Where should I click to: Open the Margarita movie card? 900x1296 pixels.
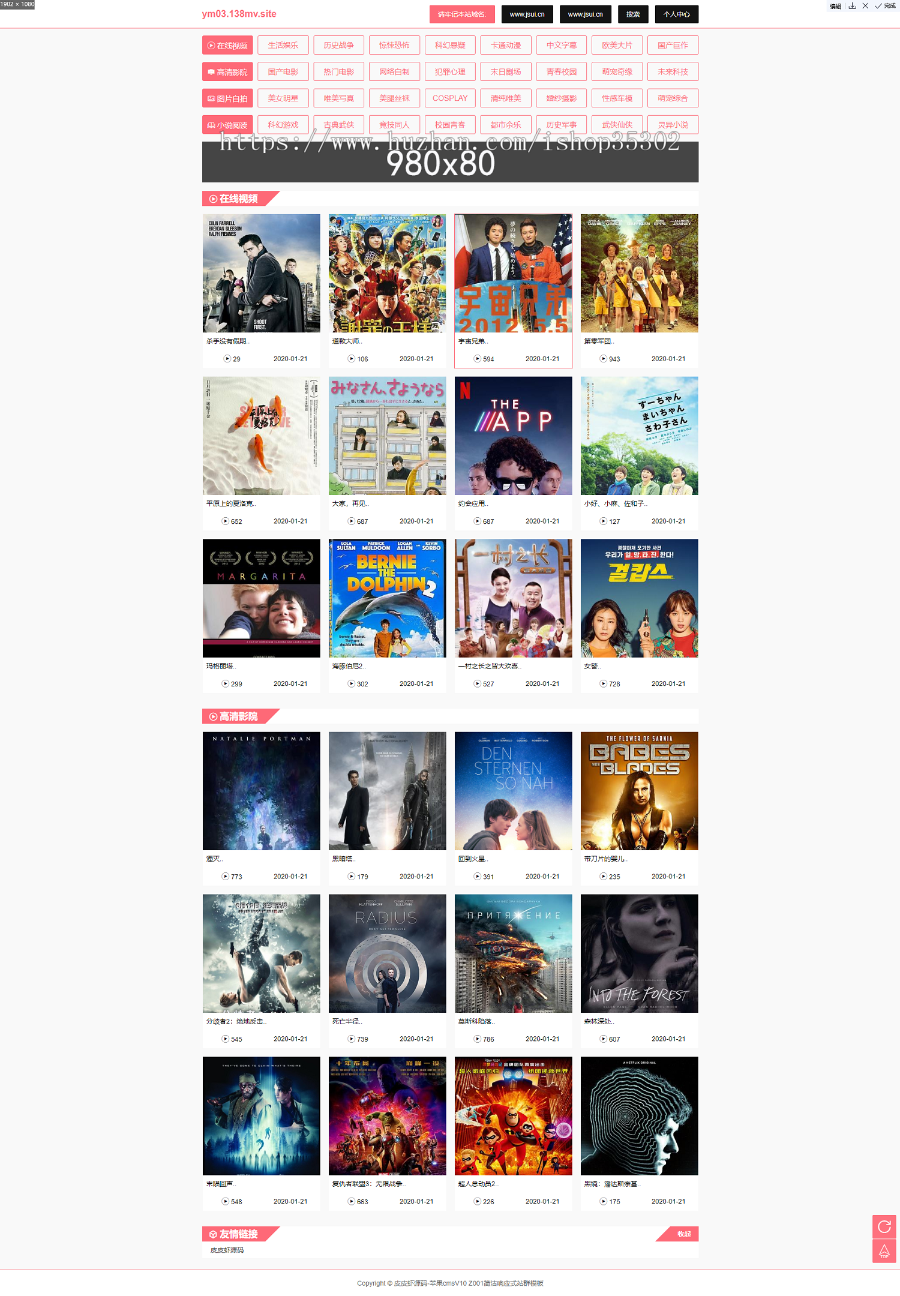pyautogui.click(x=261, y=598)
